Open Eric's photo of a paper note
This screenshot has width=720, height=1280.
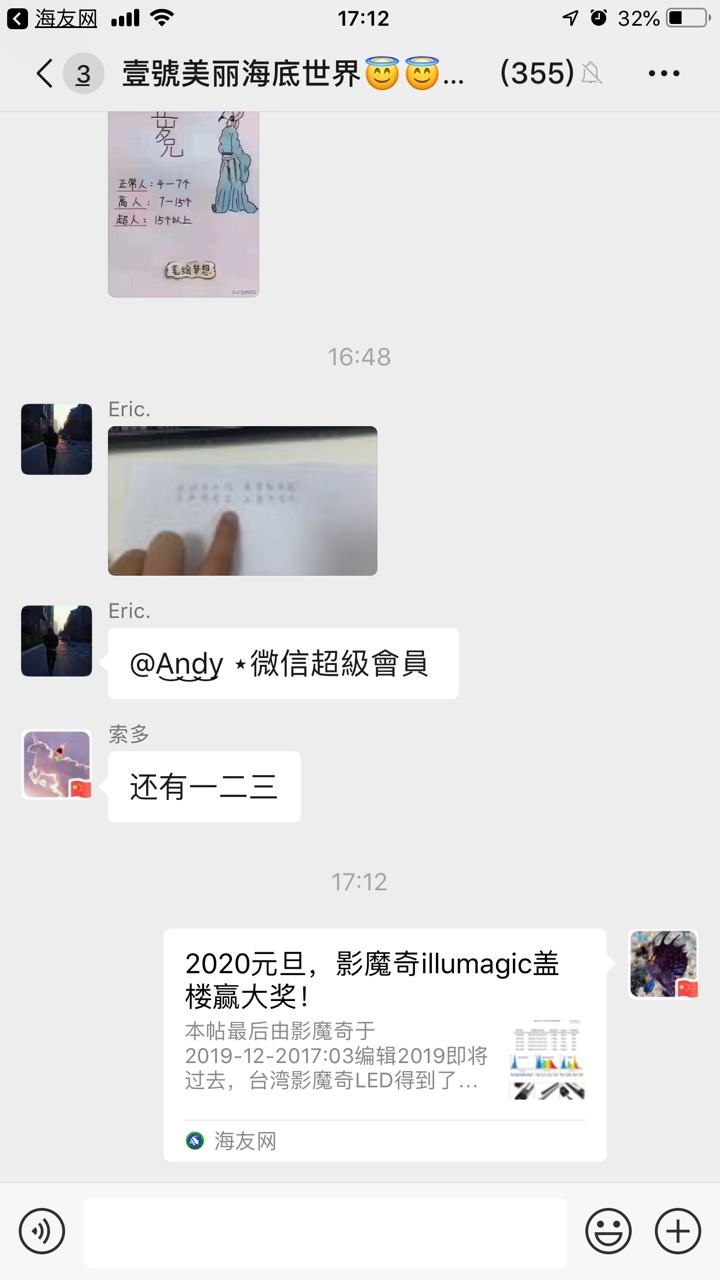[x=242, y=500]
